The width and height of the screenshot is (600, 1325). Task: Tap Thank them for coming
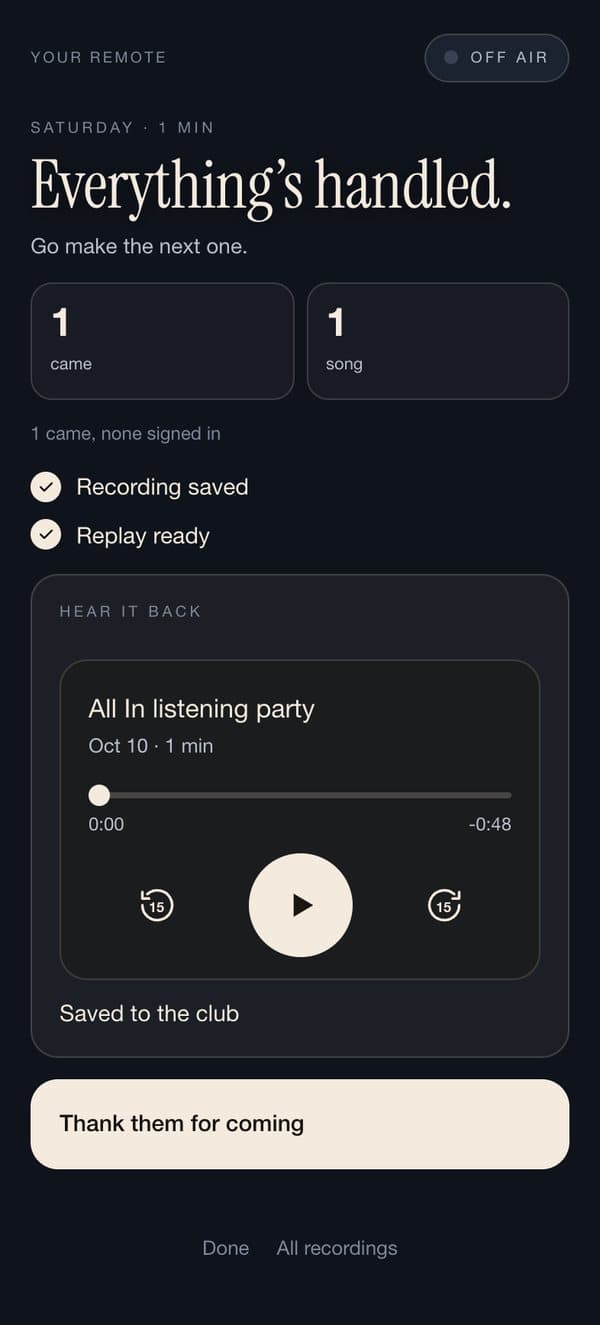coord(300,1124)
